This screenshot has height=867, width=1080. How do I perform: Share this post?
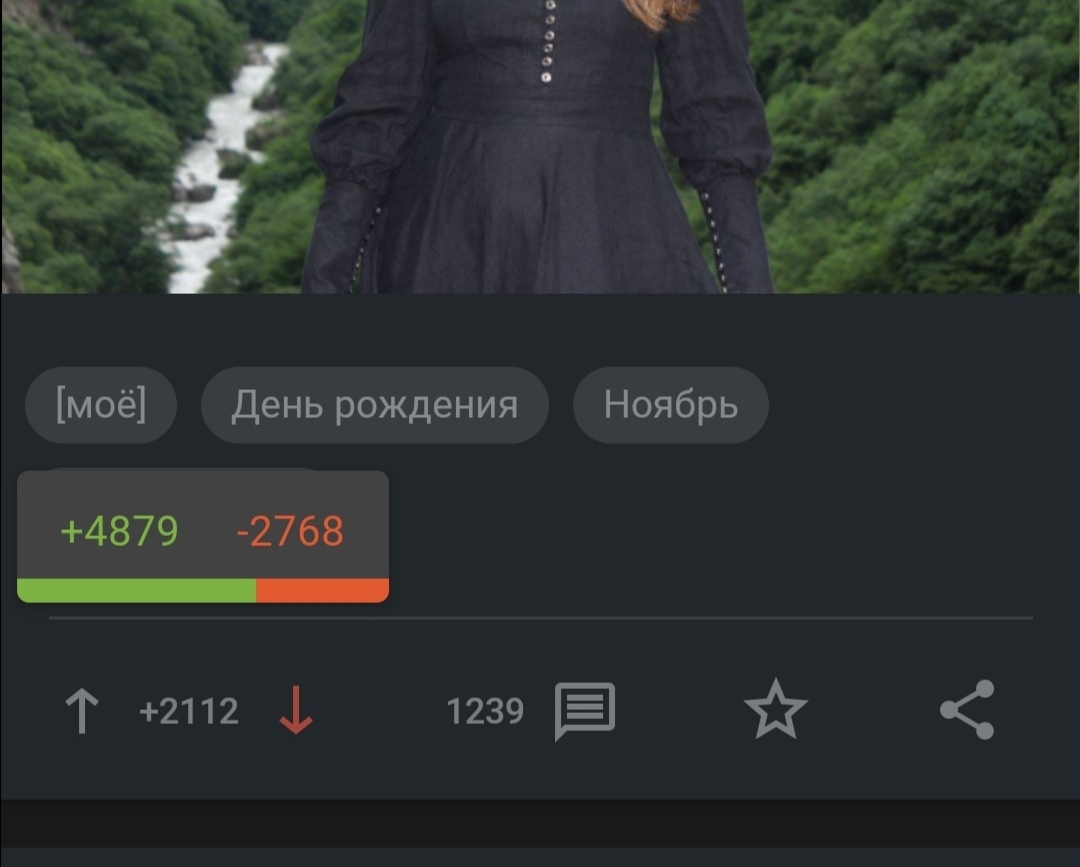coord(967,711)
